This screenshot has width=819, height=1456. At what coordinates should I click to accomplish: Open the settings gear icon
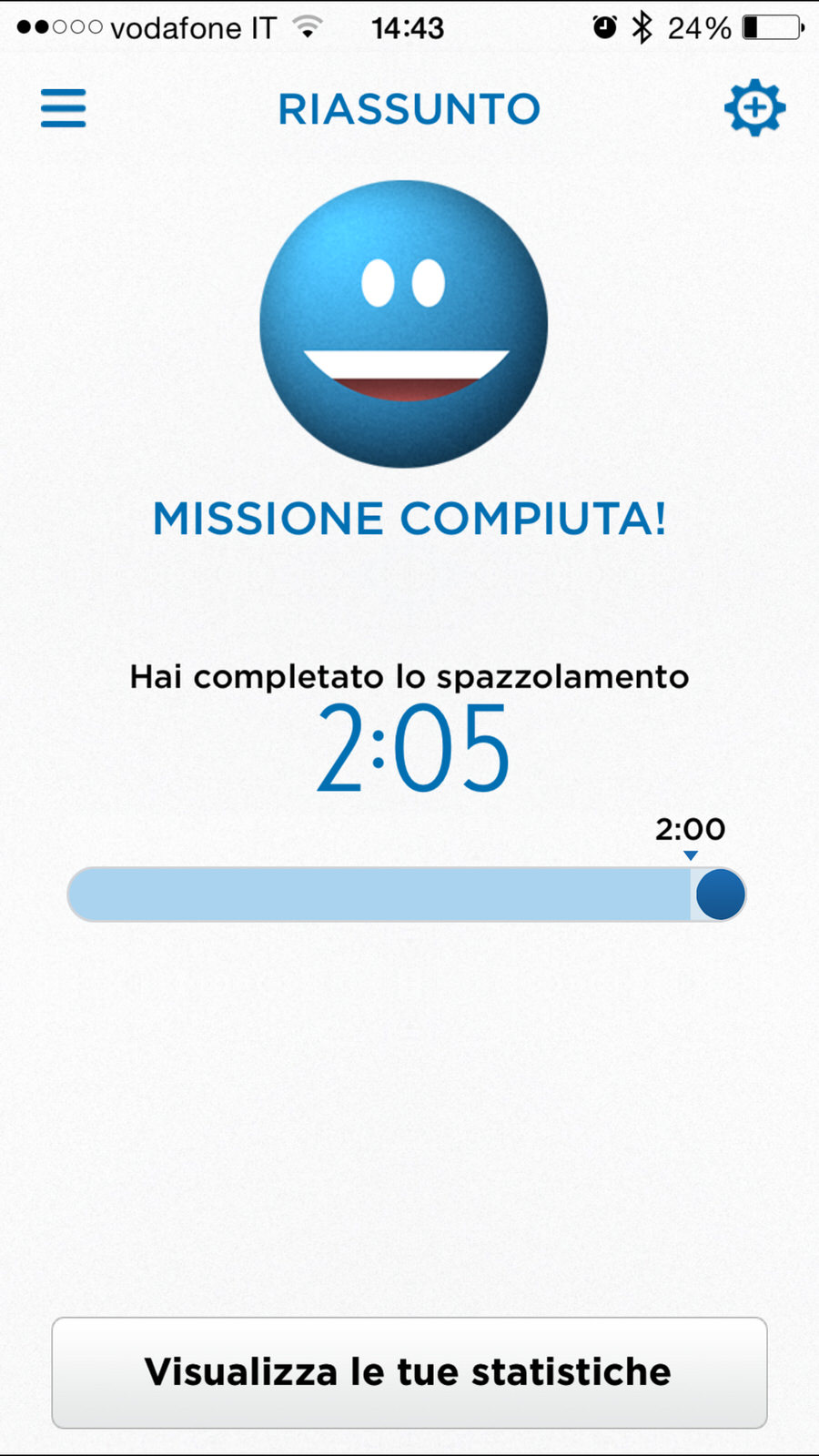[753, 108]
